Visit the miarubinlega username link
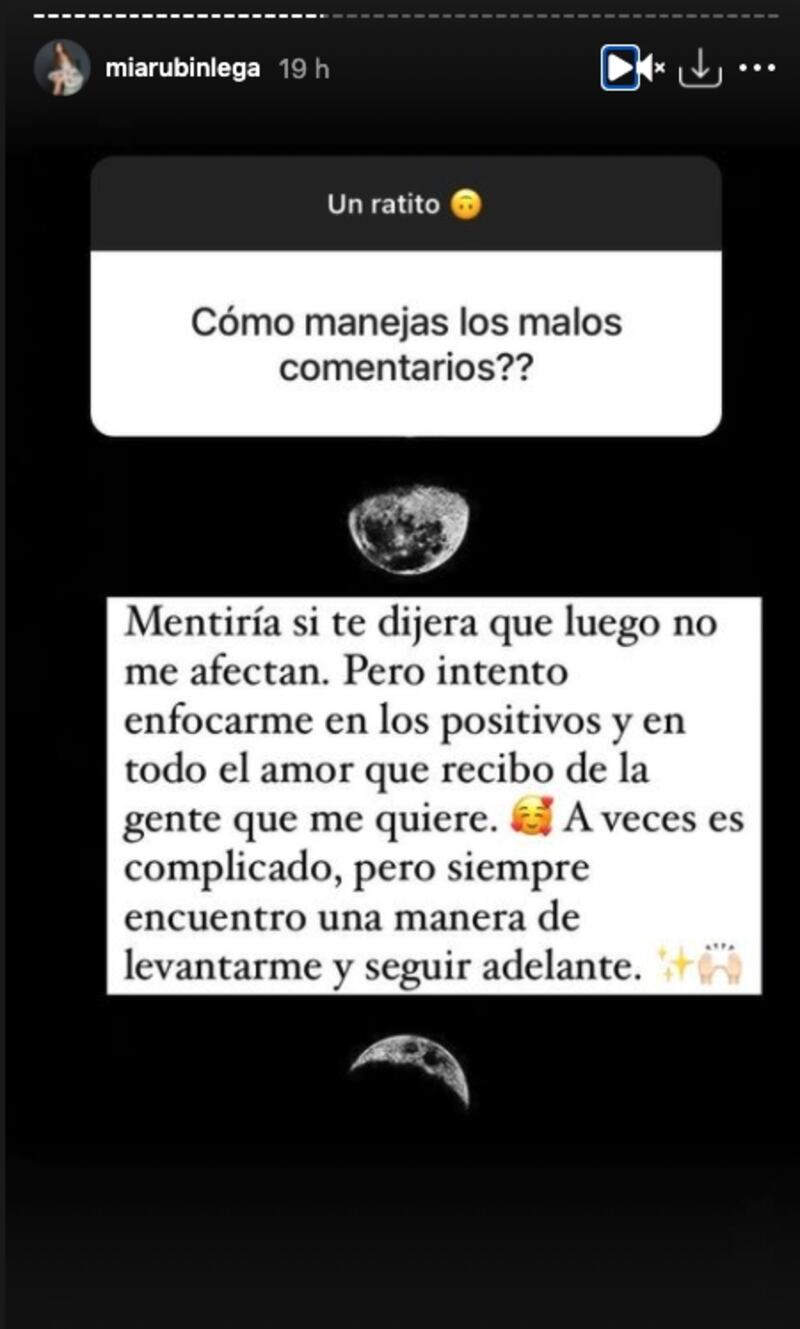This screenshot has width=800, height=1329. click(182, 68)
